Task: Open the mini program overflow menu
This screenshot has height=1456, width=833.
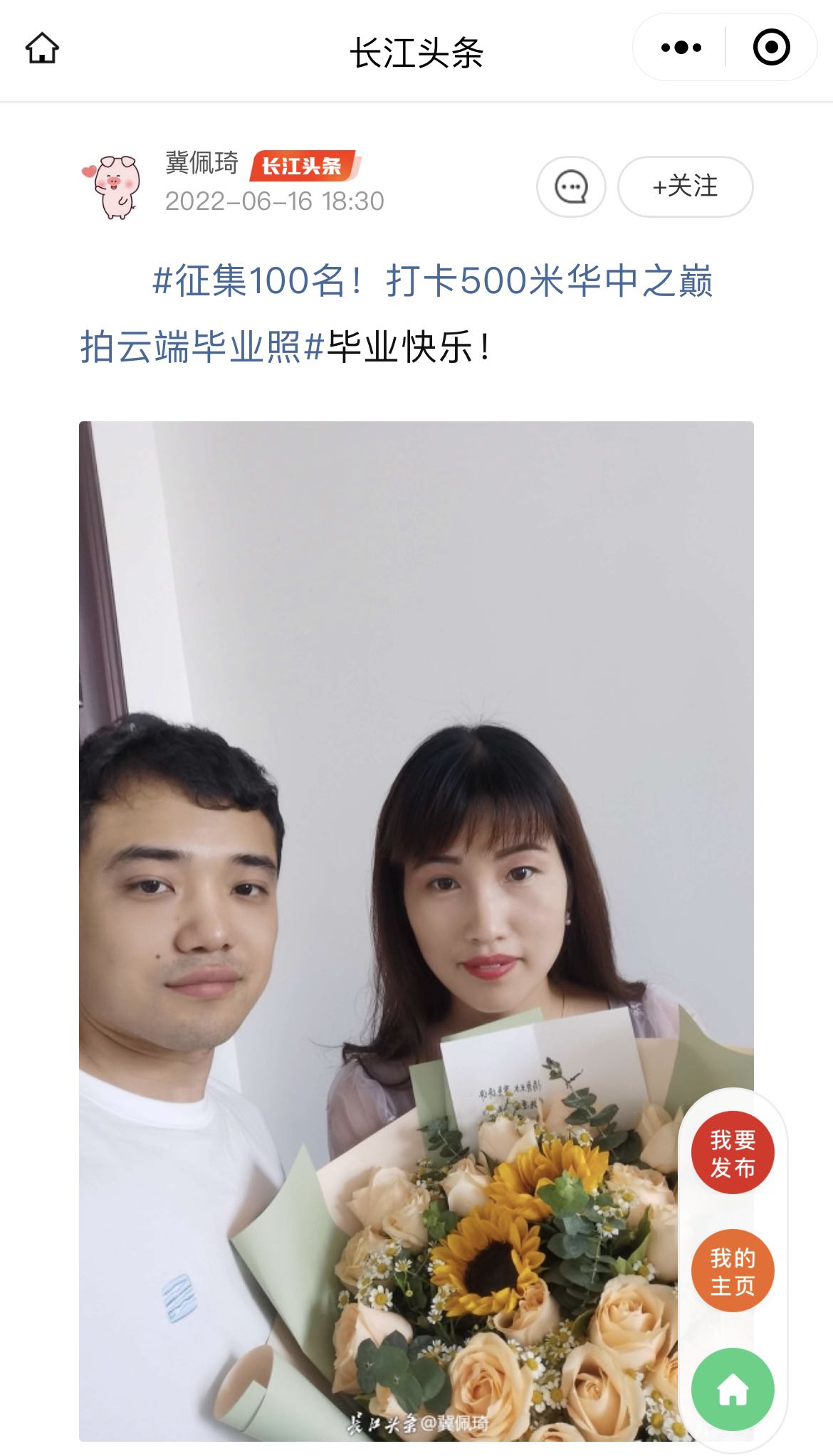Action: pos(681,48)
